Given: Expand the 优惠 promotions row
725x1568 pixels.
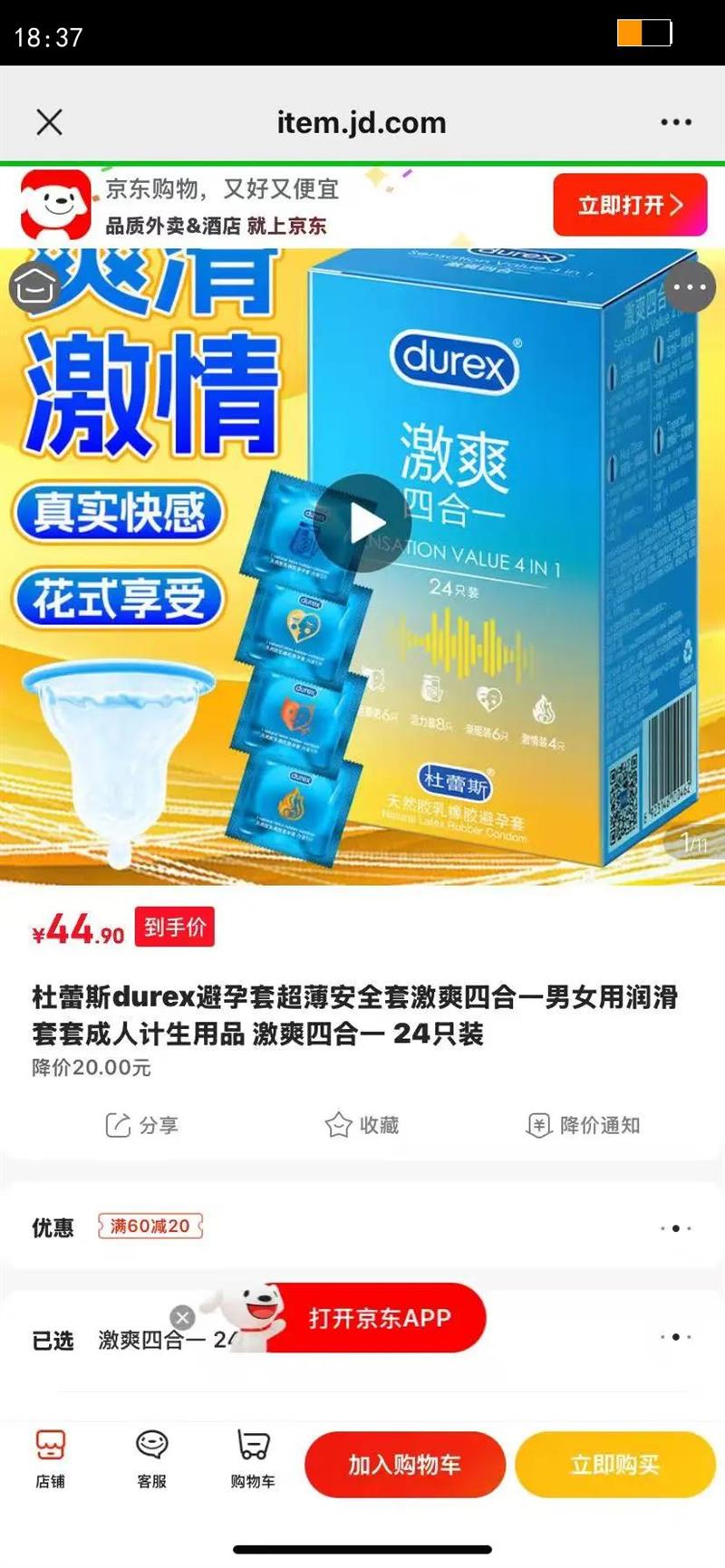Looking at the screenshot, I should pyautogui.click(x=674, y=1228).
